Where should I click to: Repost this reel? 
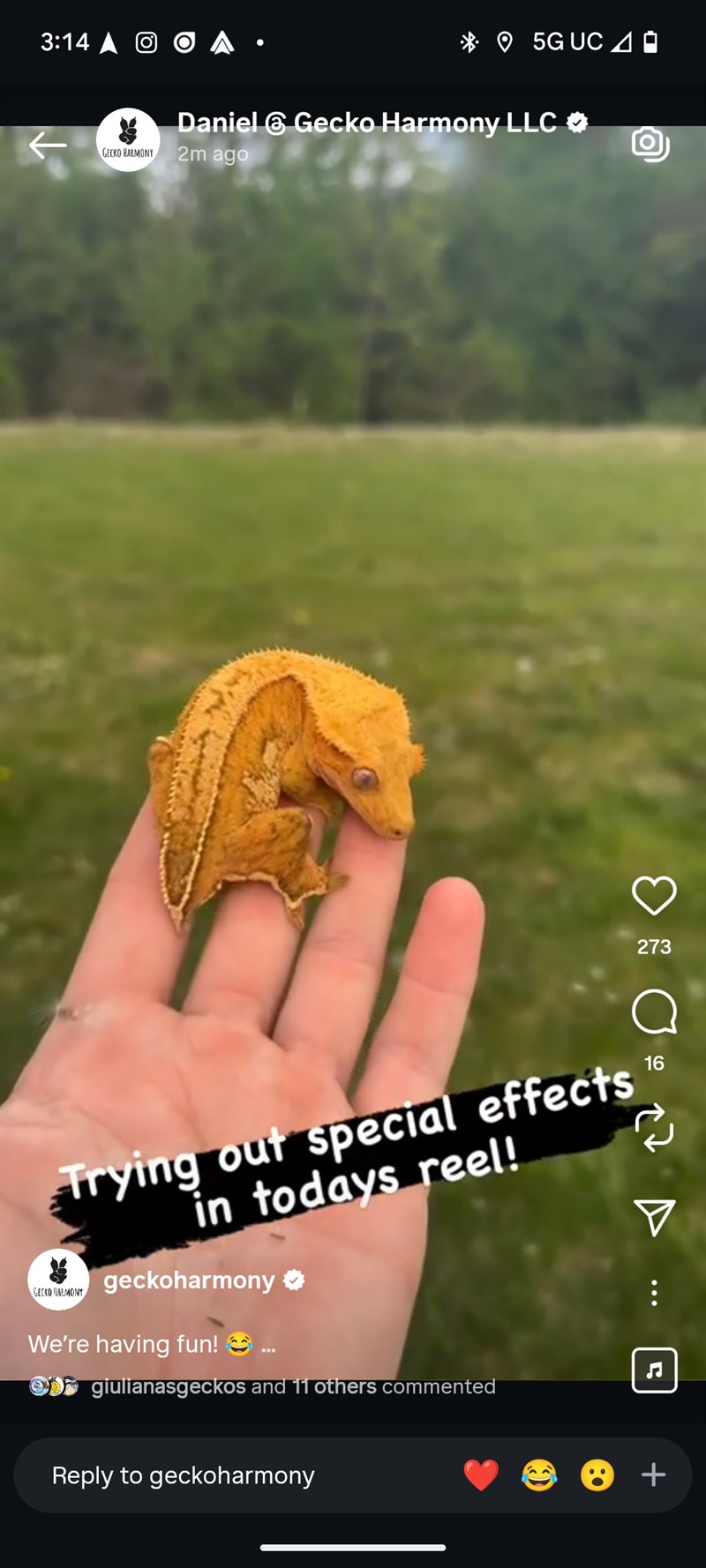654,1128
